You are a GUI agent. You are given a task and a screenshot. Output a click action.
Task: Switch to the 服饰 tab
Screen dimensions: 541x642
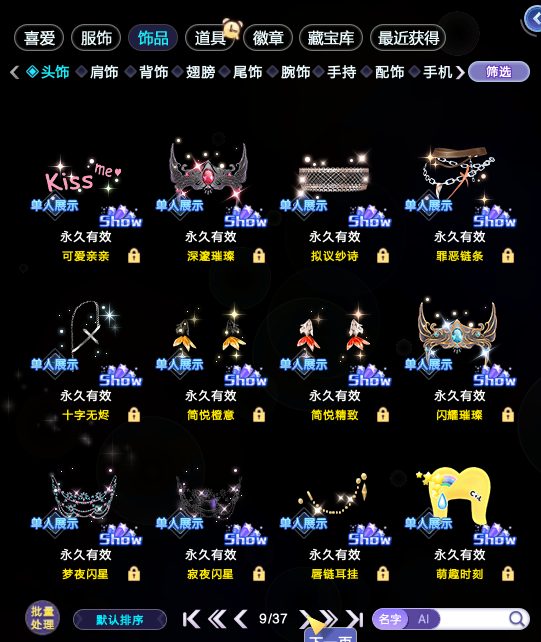click(x=96, y=38)
